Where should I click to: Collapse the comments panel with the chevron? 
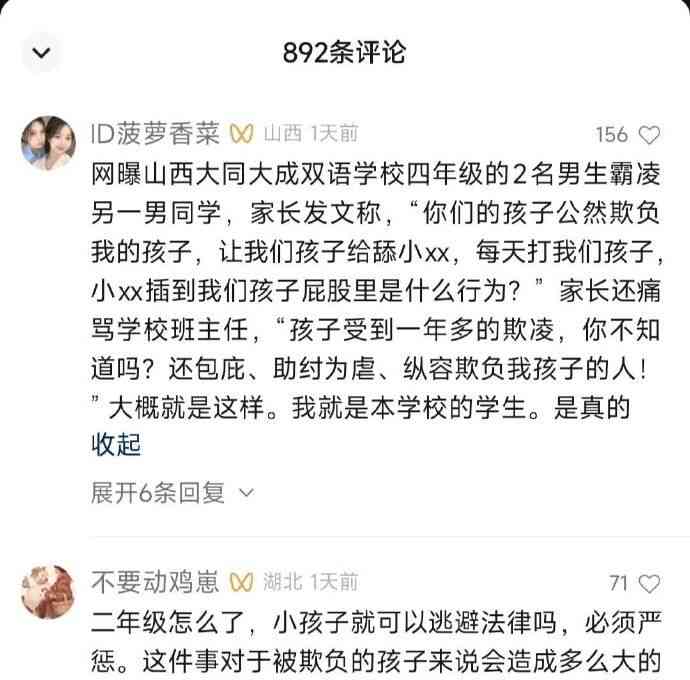click(41, 50)
